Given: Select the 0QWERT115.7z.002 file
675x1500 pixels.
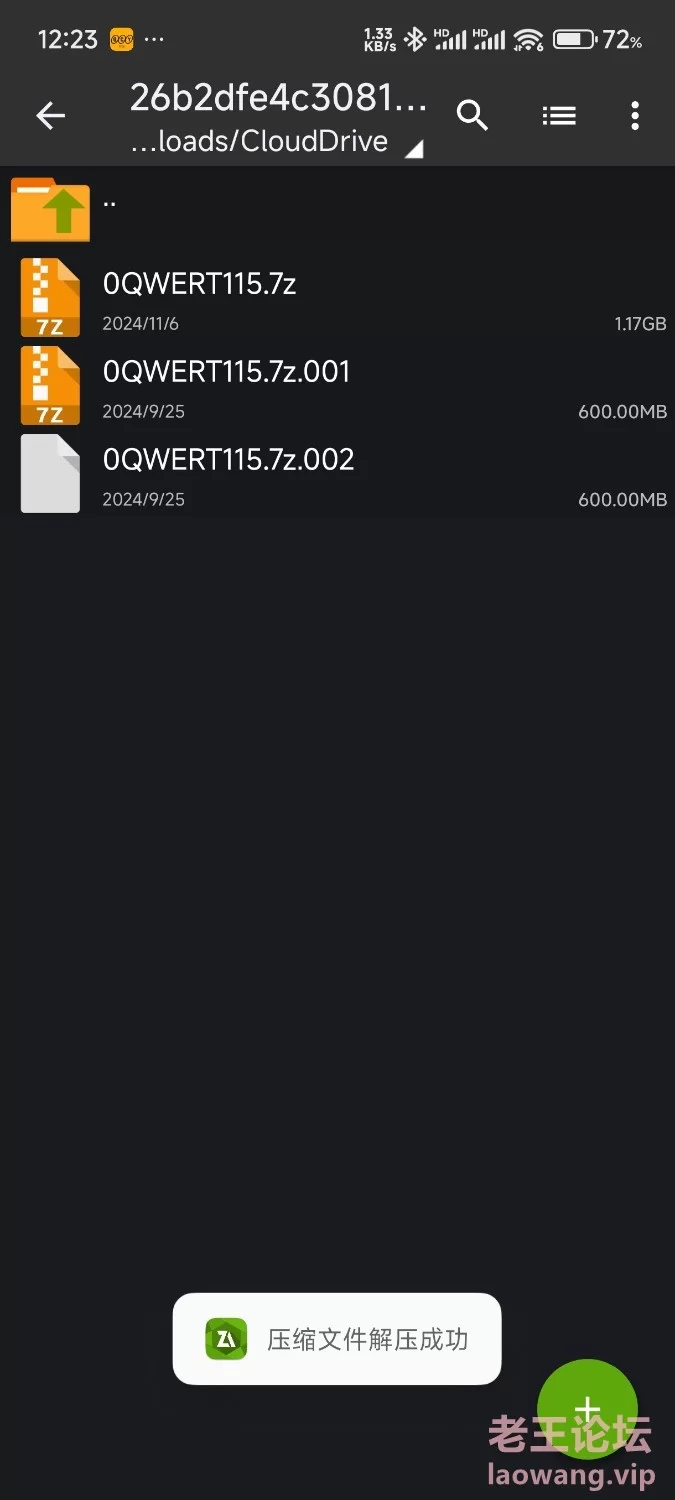Looking at the screenshot, I should click(337, 474).
